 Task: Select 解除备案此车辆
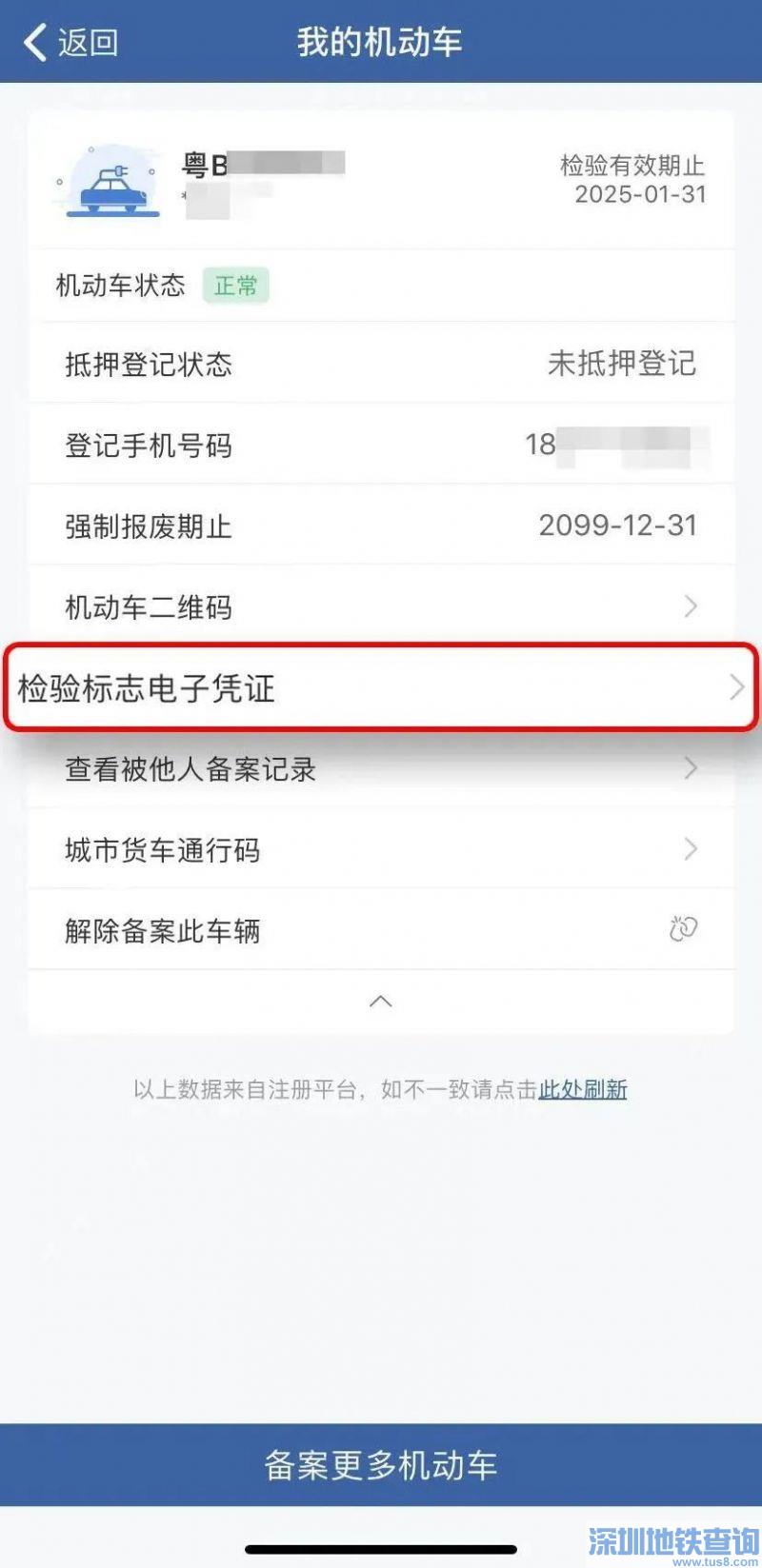point(381,930)
